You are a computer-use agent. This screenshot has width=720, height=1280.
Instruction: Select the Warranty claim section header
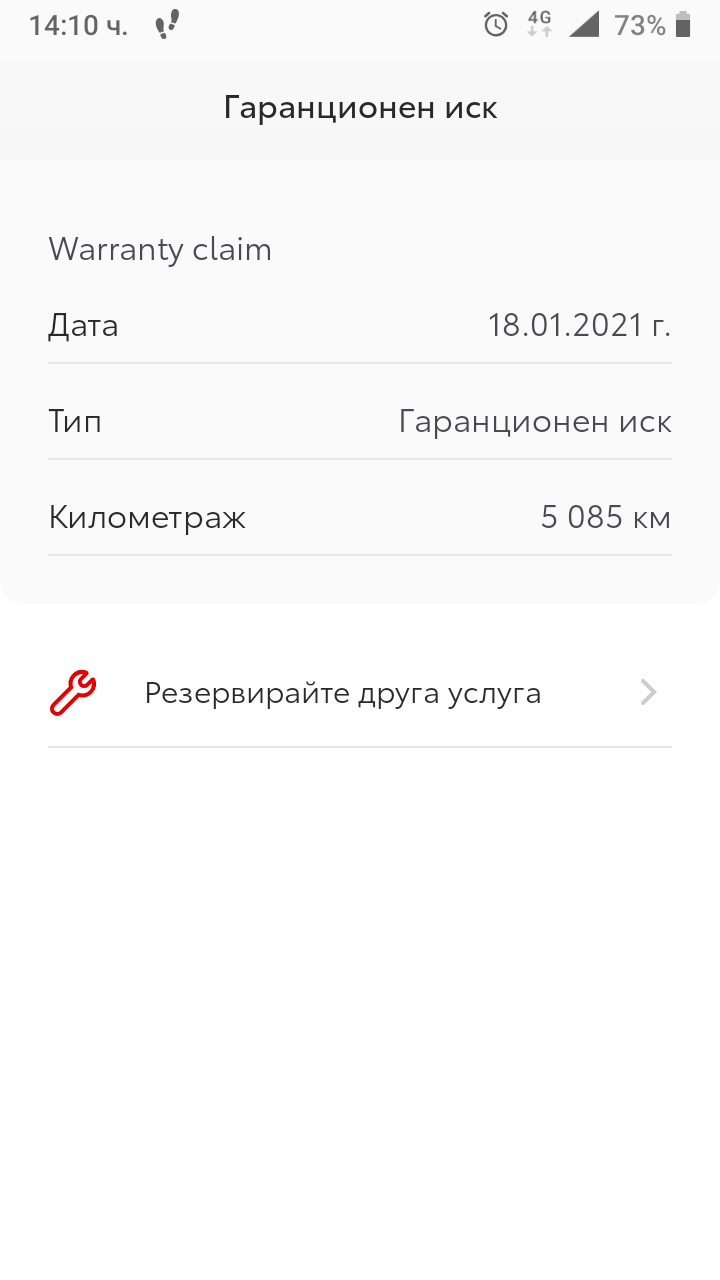pos(160,249)
